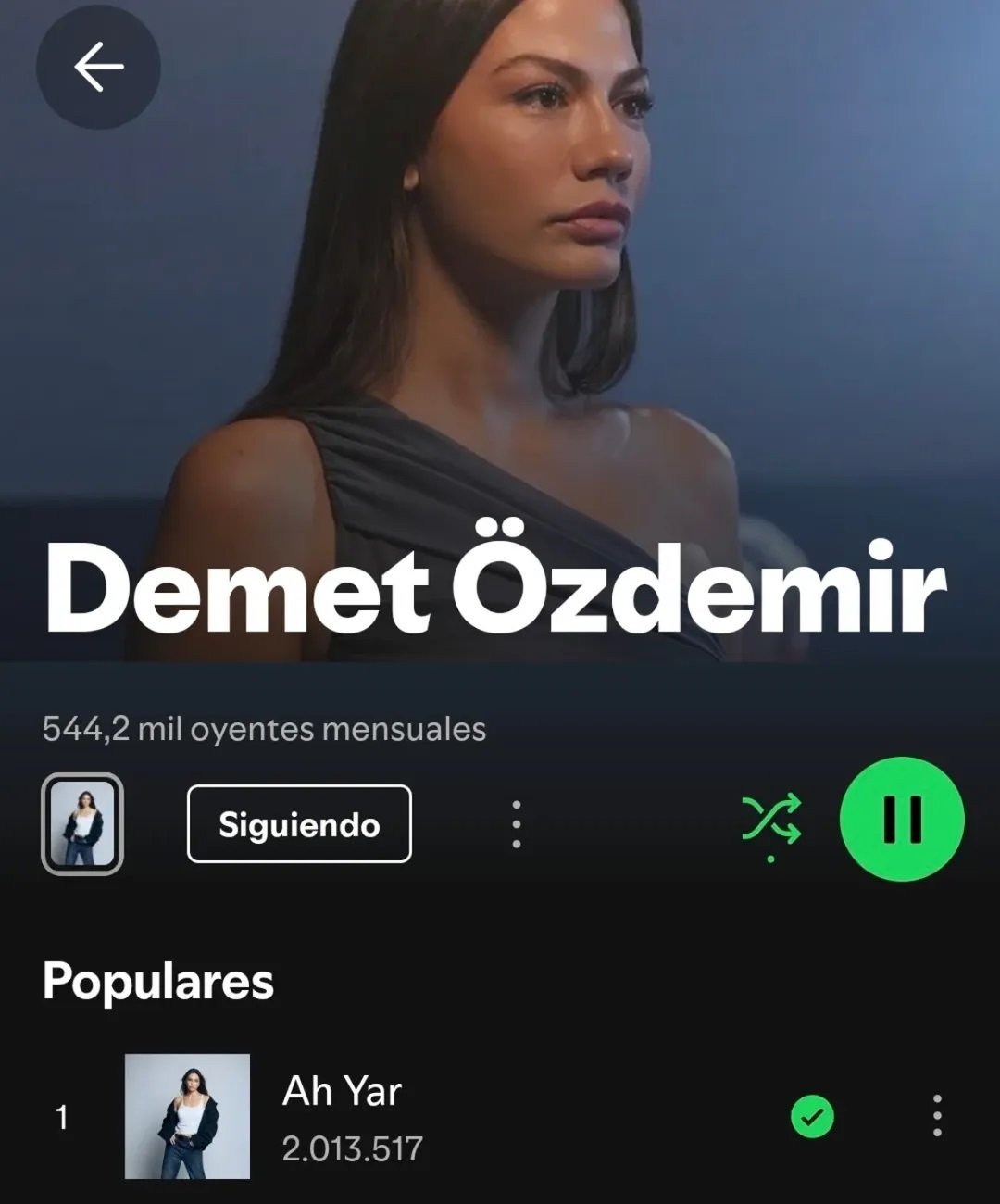The width and height of the screenshot is (1000, 1204).
Task: Open artist options menu beside Siguiendo
Action: click(x=516, y=824)
